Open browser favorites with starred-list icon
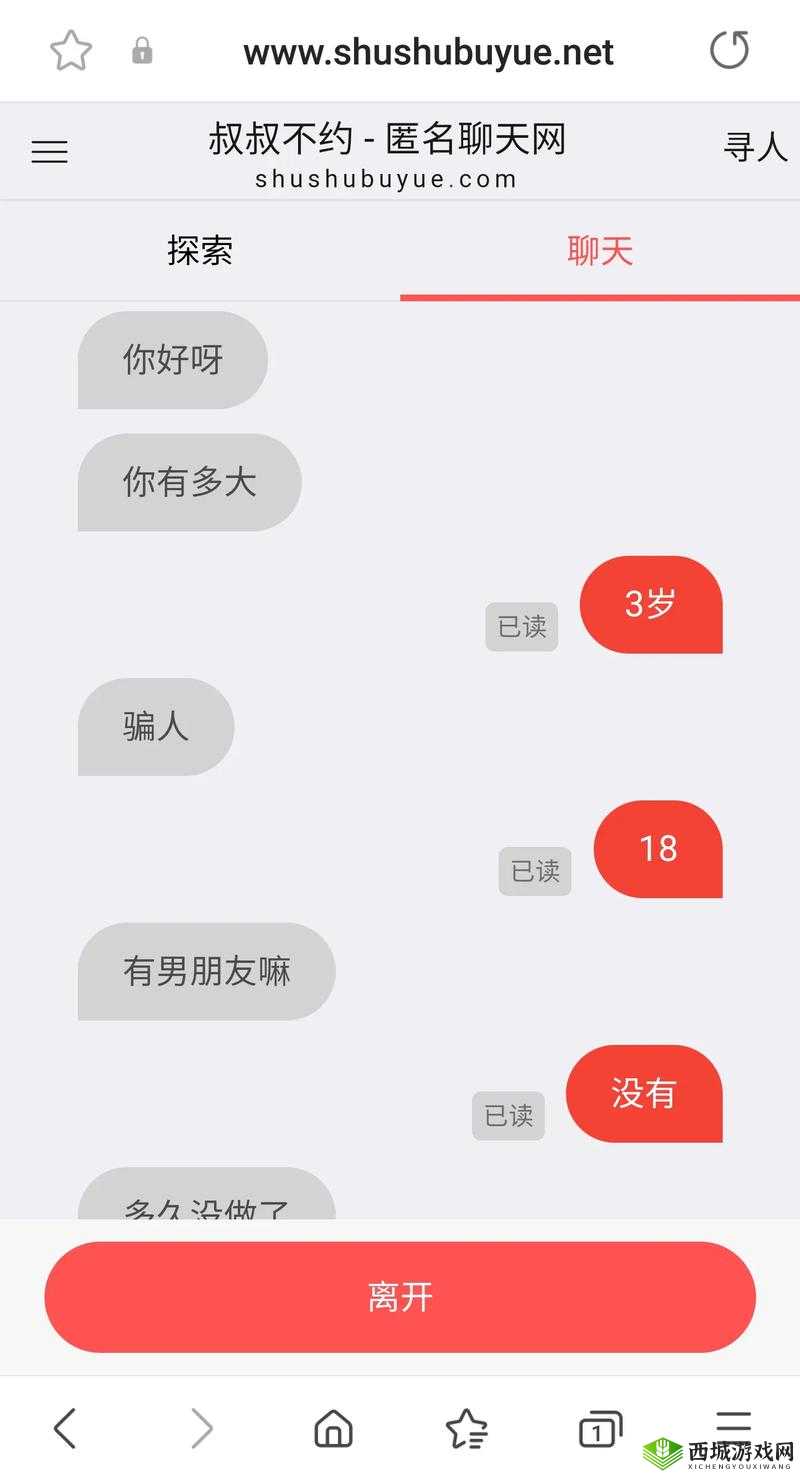 463,1427
